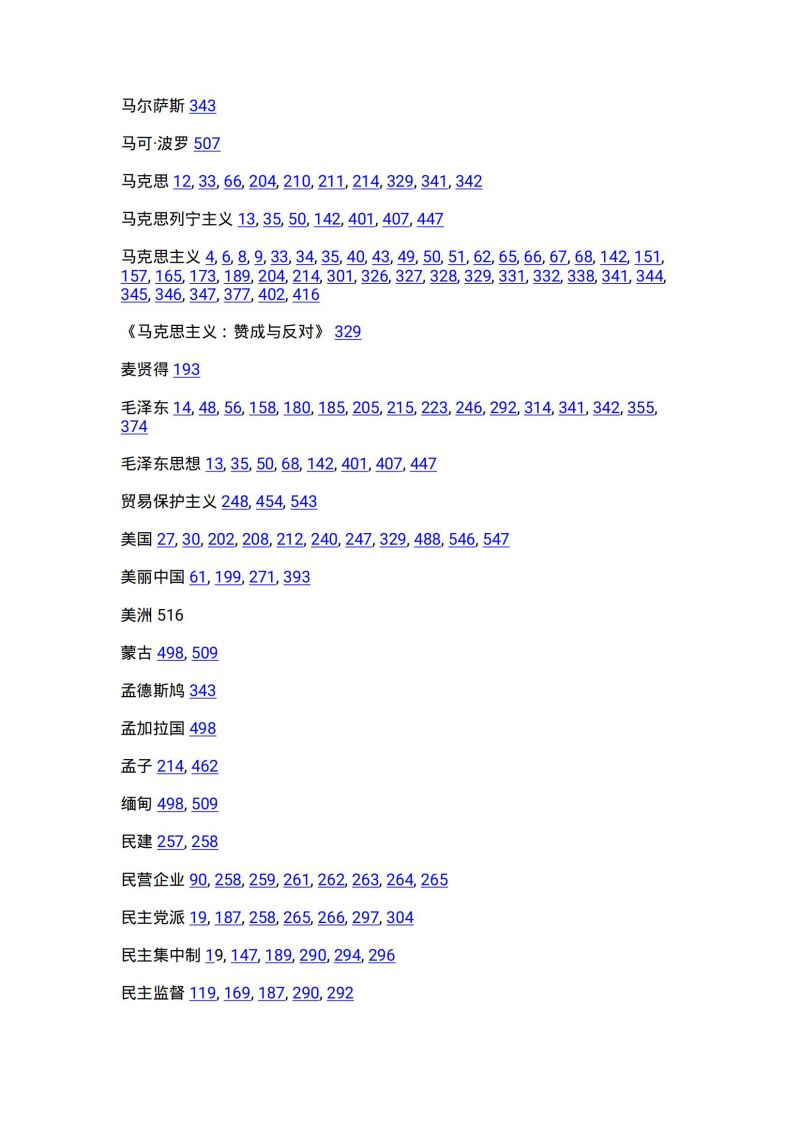Open page 462 link in 孟子 entry
This screenshot has width=800, height=1130.
click(205, 767)
